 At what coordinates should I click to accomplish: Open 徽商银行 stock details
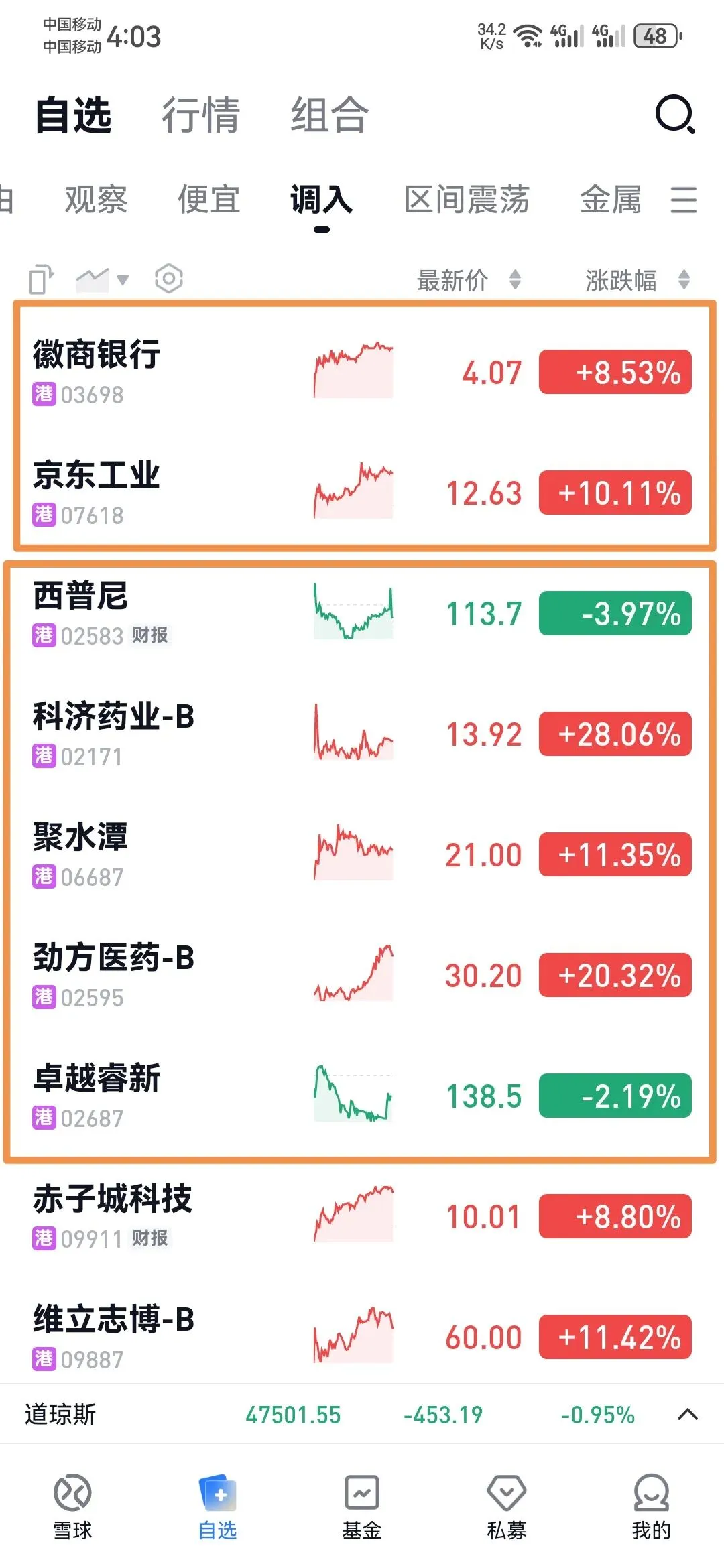(x=97, y=370)
